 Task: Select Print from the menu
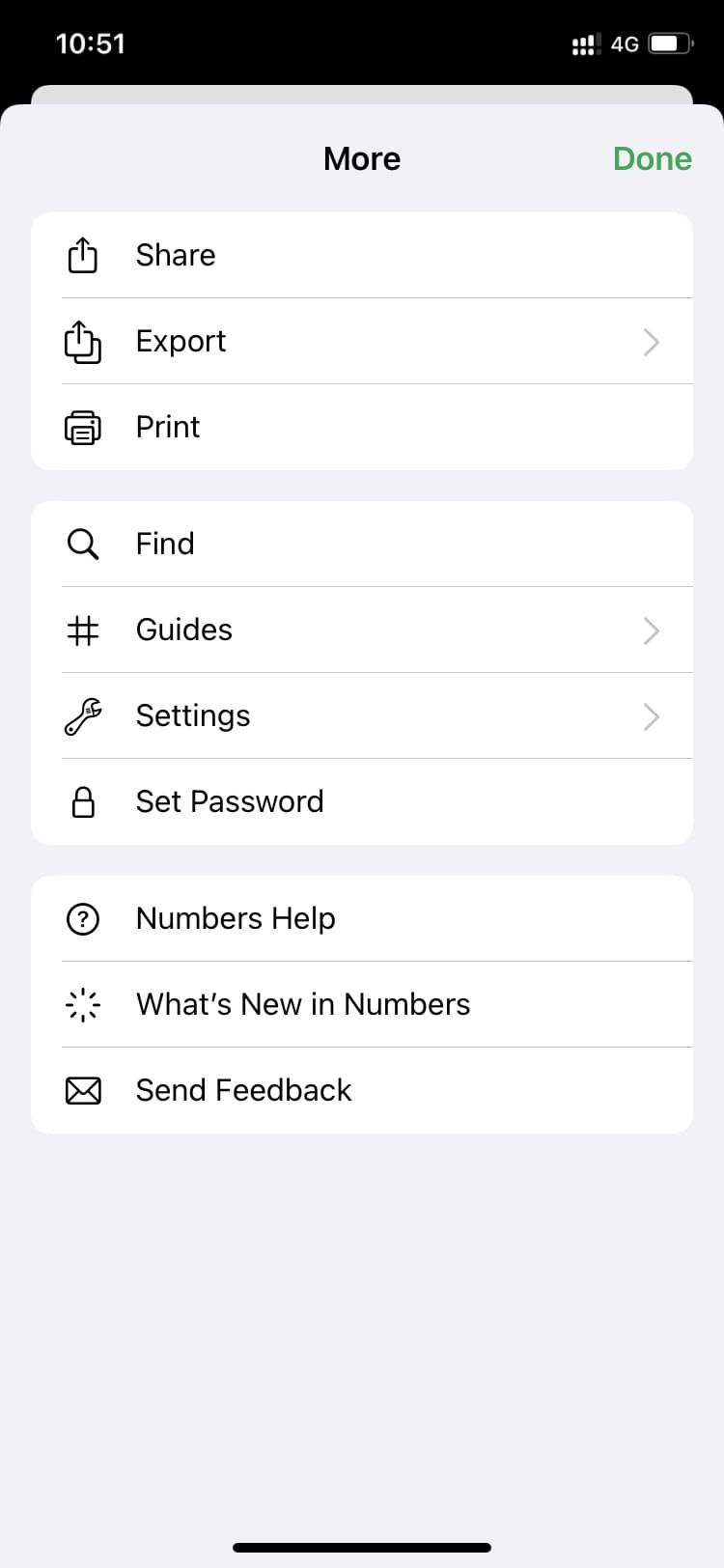pyautogui.click(x=361, y=427)
